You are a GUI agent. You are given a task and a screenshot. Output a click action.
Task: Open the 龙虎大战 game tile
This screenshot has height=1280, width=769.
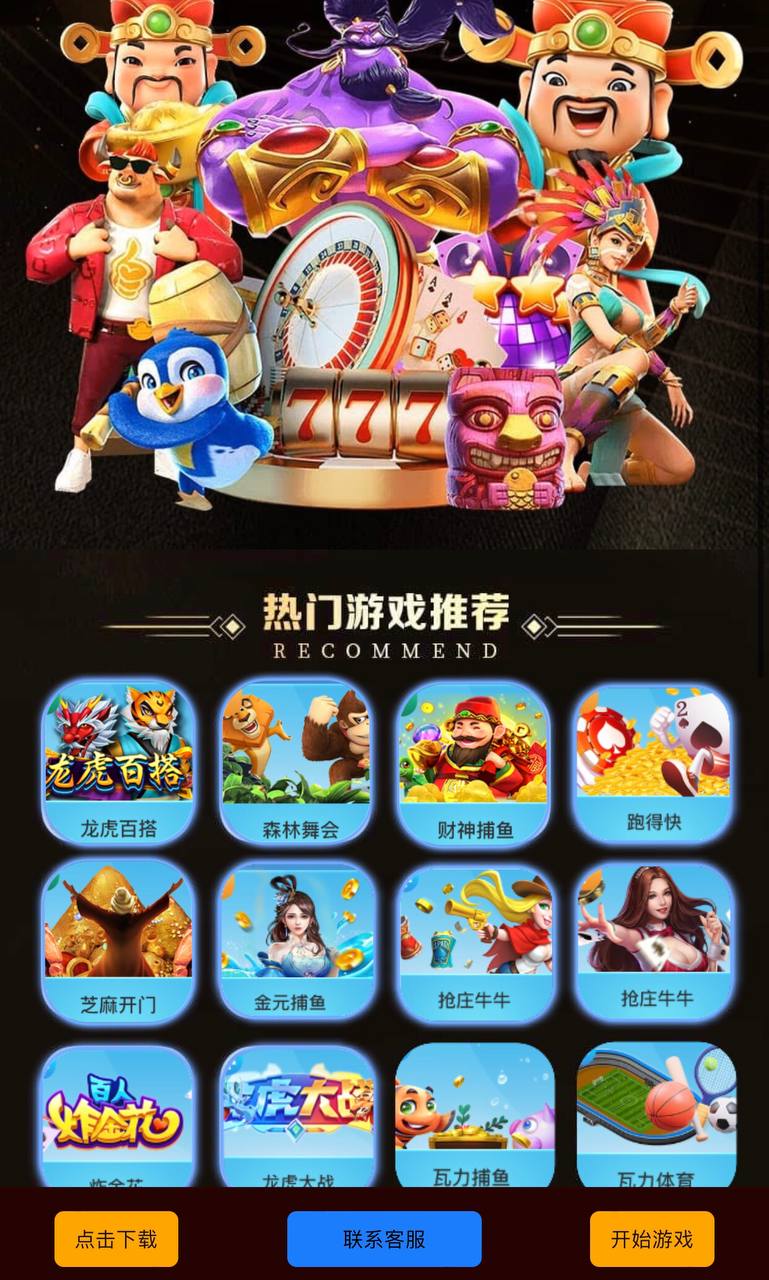click(x=296, y=1115)
